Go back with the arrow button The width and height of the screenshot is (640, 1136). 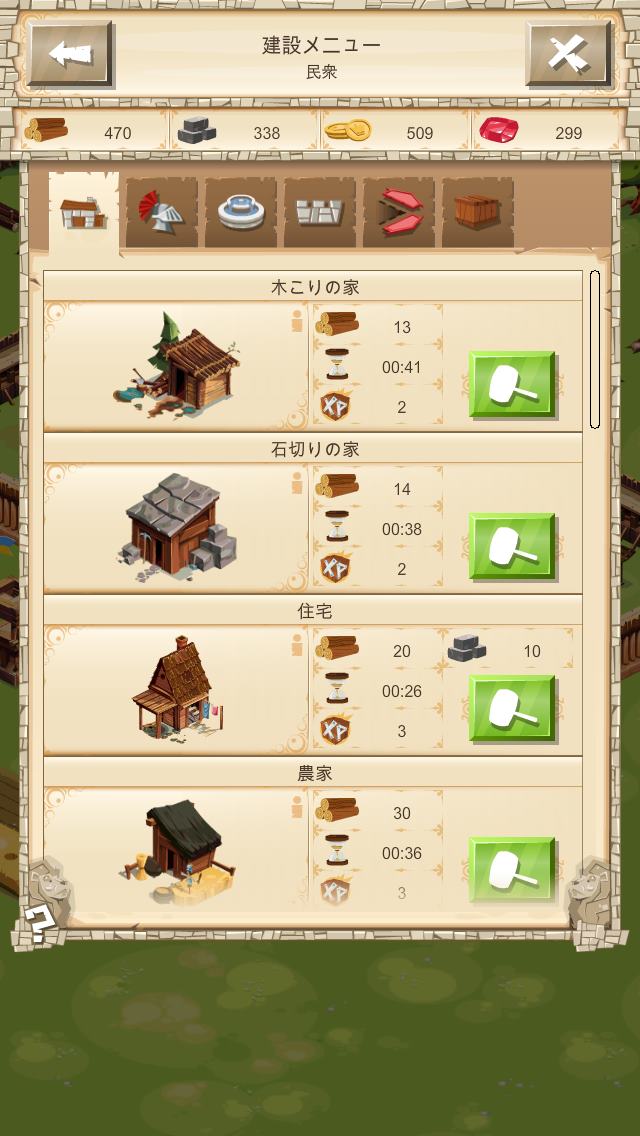tap(70, 54)
